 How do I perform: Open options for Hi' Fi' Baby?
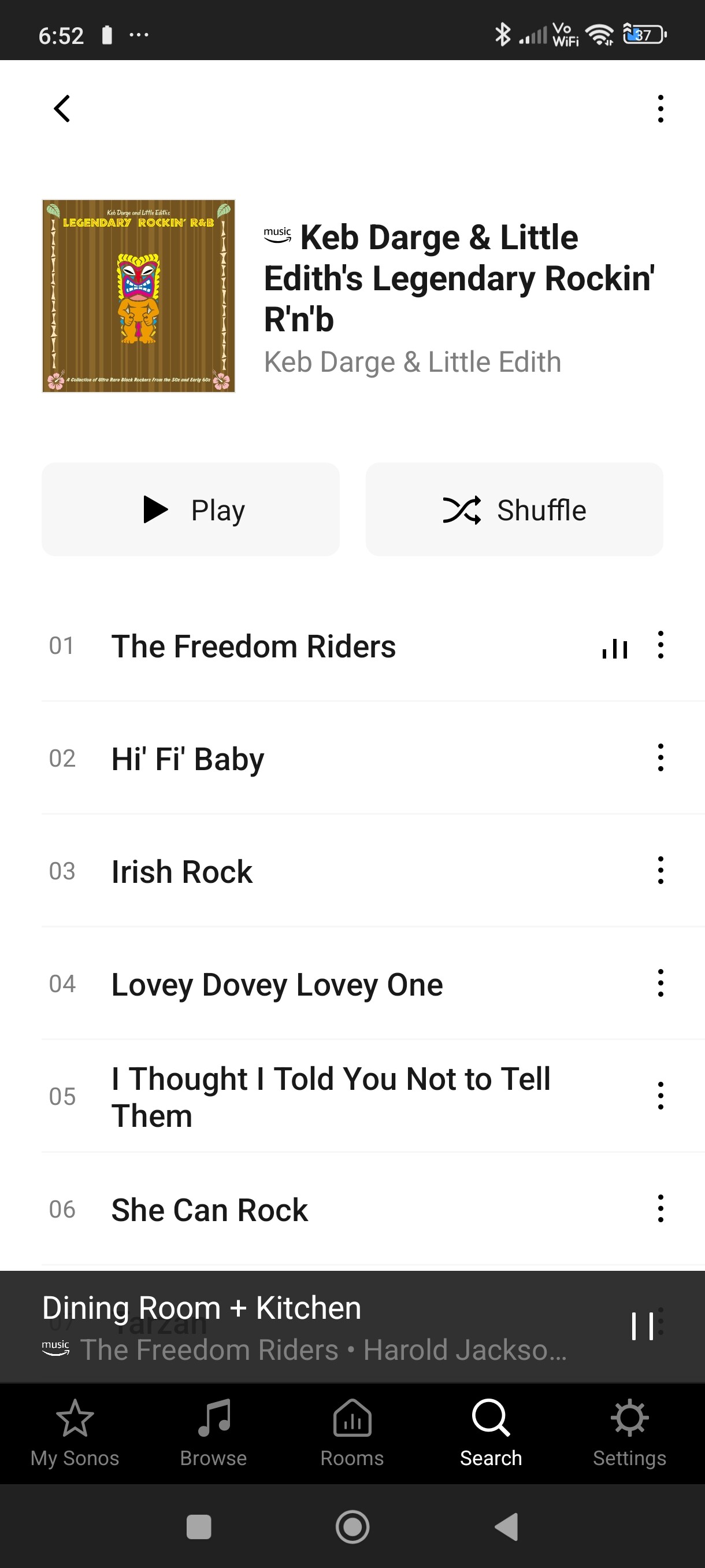[660, 758]
